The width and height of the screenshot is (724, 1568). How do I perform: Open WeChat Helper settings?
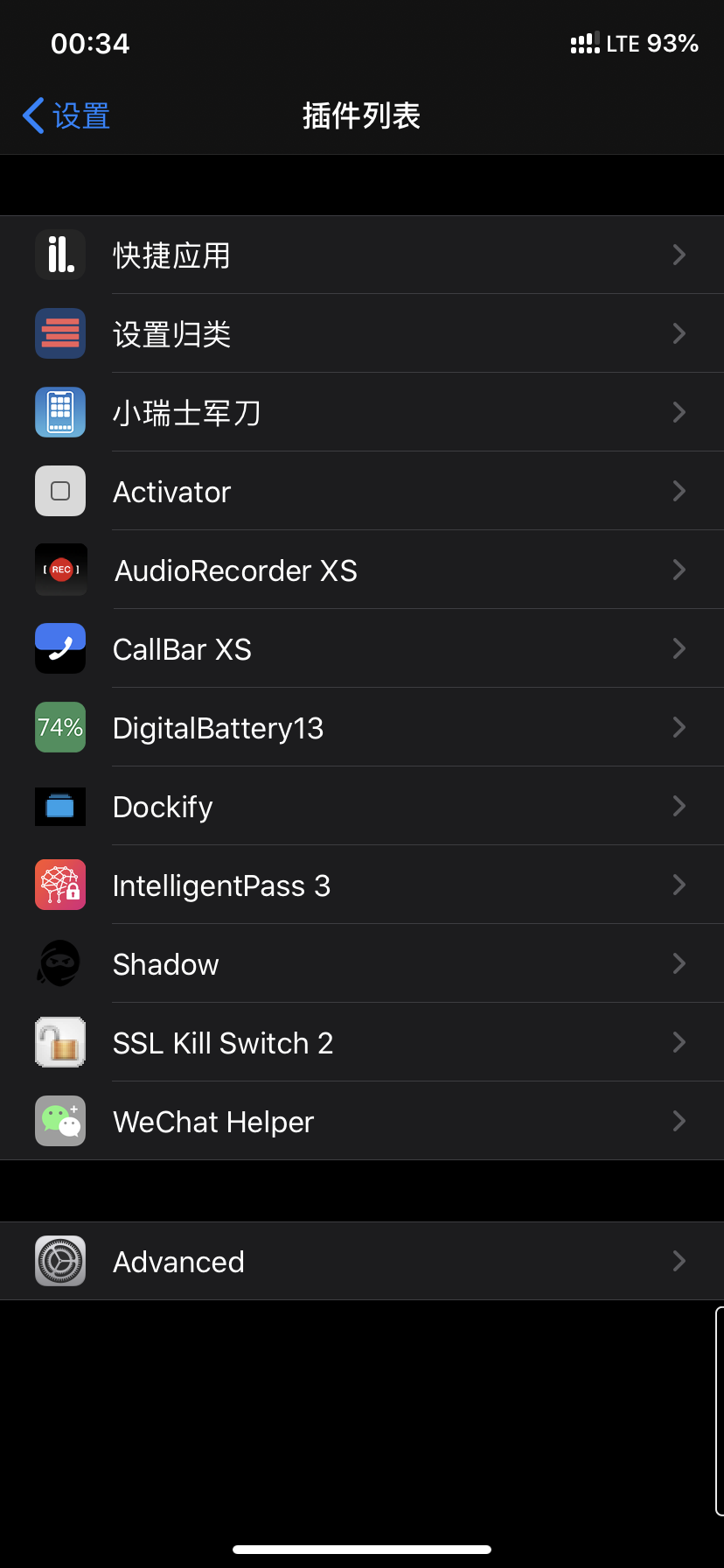click(362, 1121)
